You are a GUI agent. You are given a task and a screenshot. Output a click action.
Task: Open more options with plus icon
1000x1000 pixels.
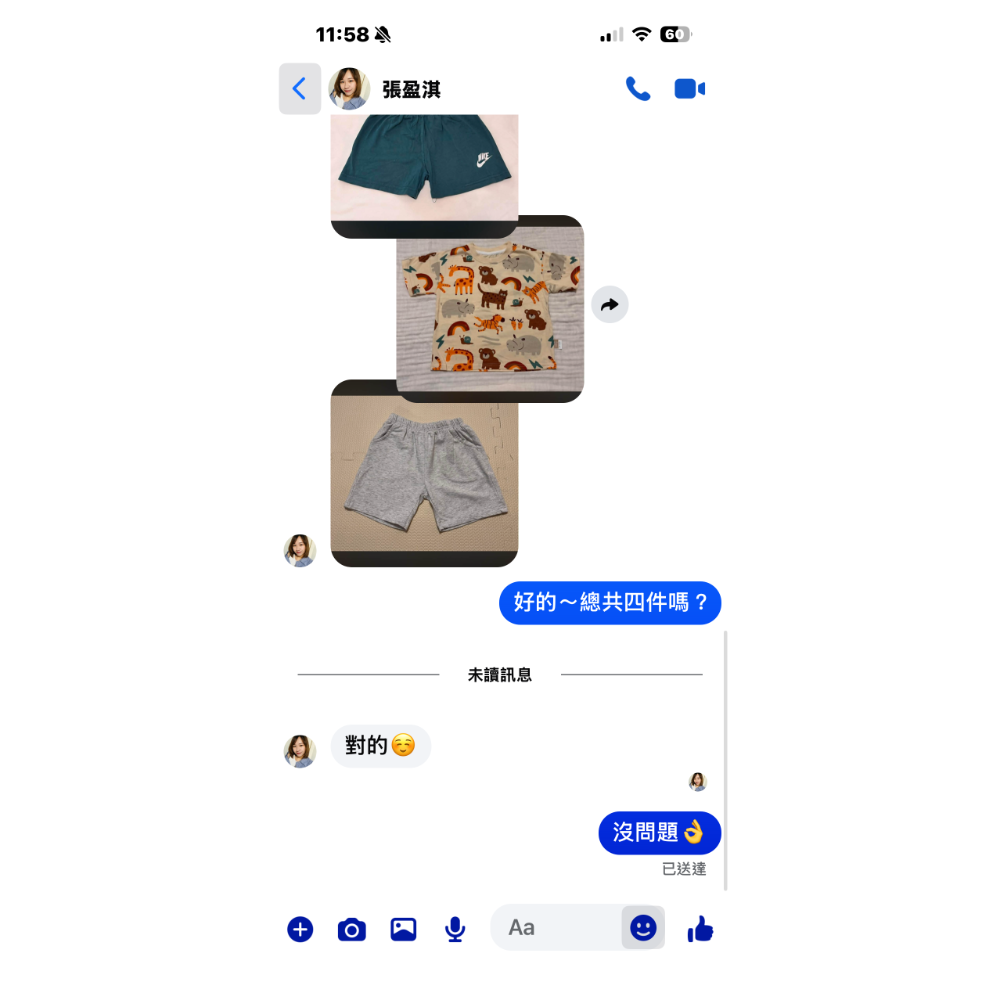[x=300, y=929]
